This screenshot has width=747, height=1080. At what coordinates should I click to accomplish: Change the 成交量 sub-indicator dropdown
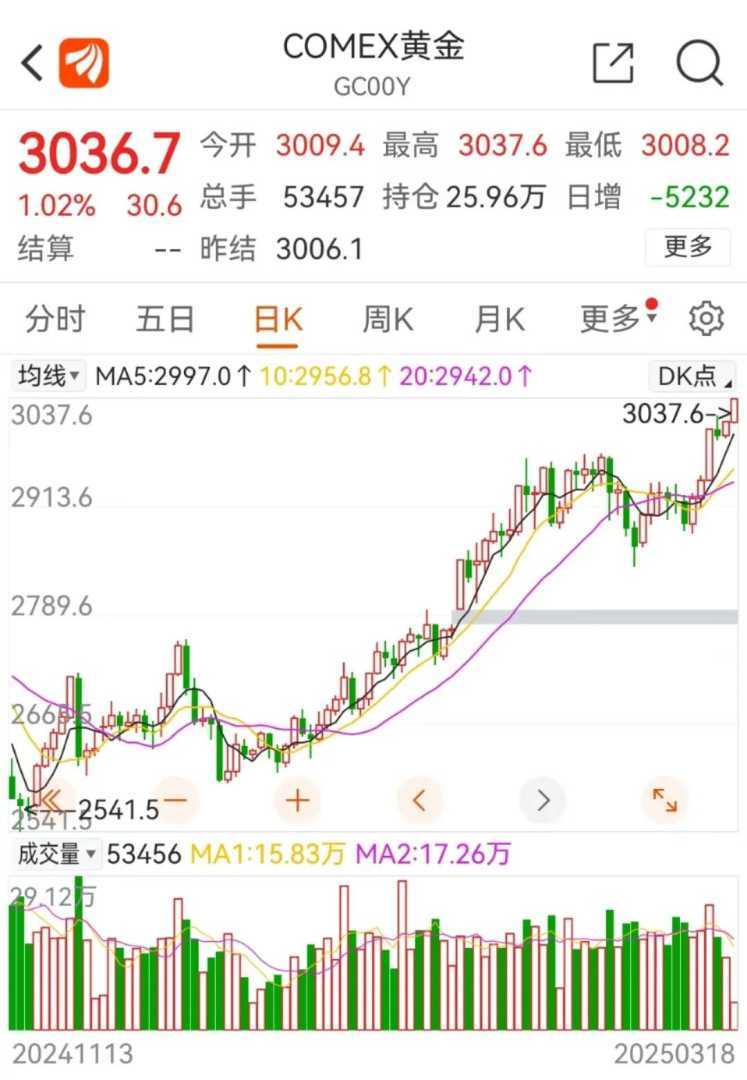tap(56, 855)
